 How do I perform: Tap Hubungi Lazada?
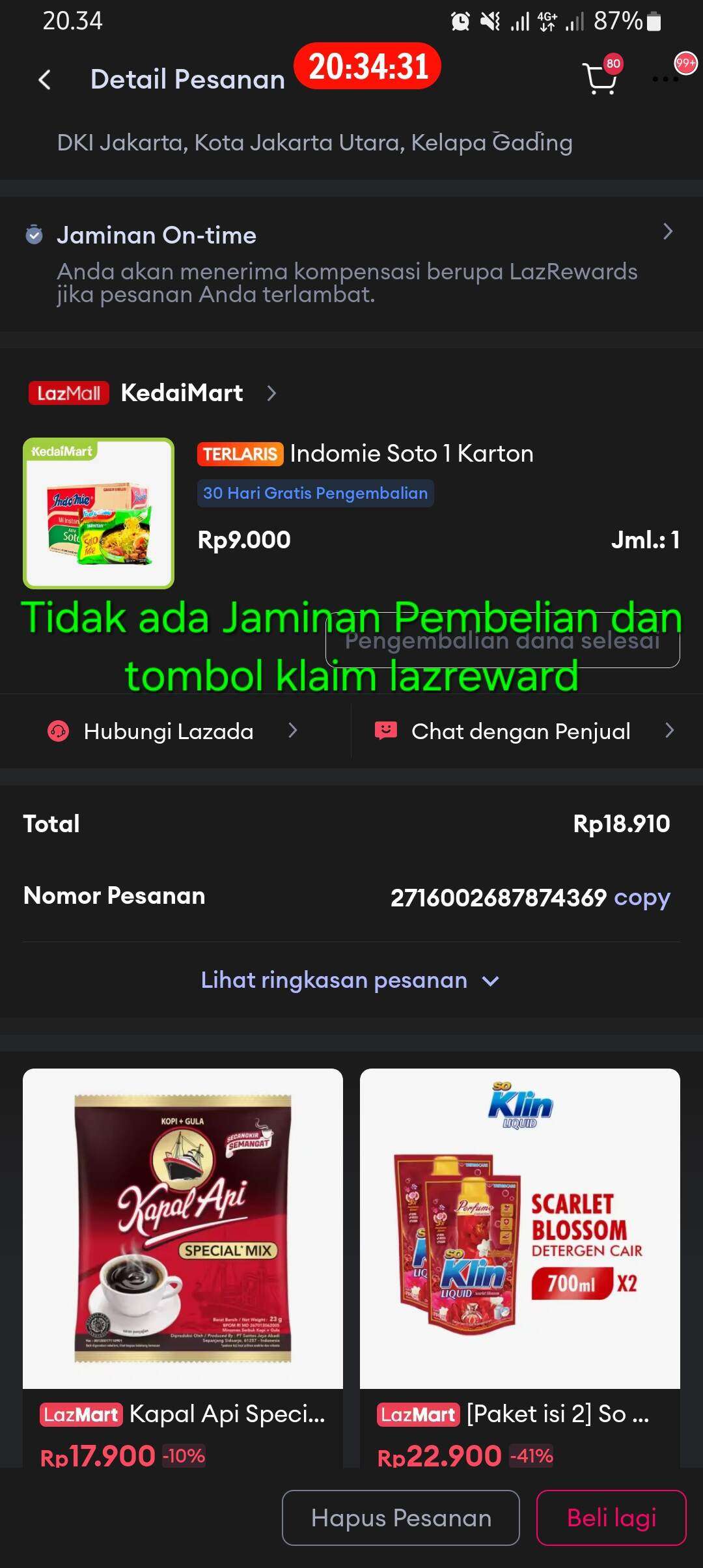pyautogui.click(x=174, y=731)
